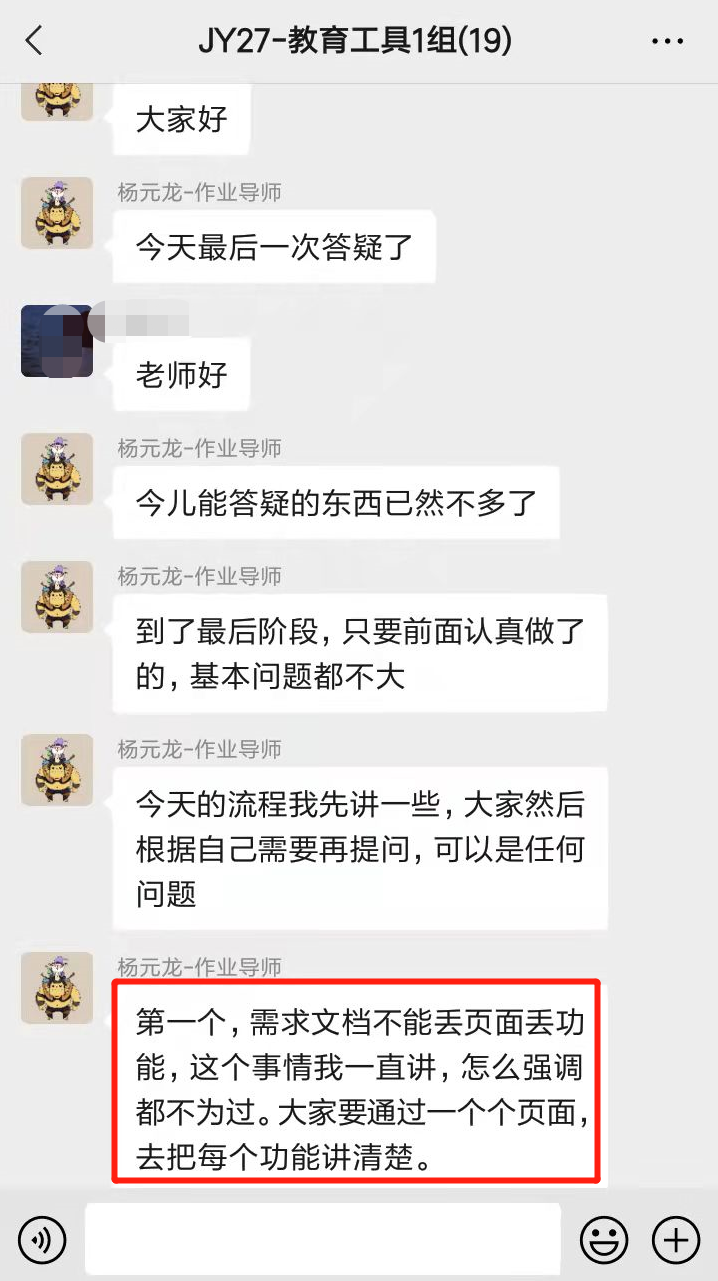Open the plus attachment menu
Screen dimensions: 718x1281
pyautogui.click(x=676, y=1241)
